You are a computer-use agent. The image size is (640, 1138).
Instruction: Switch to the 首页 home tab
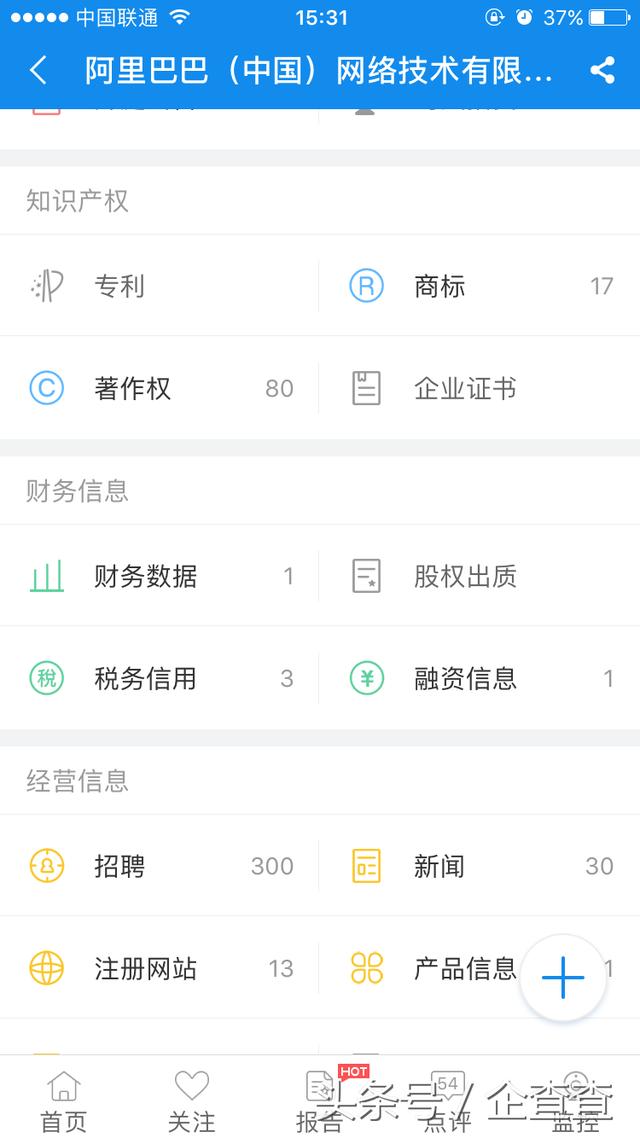tap(64, 1100)
